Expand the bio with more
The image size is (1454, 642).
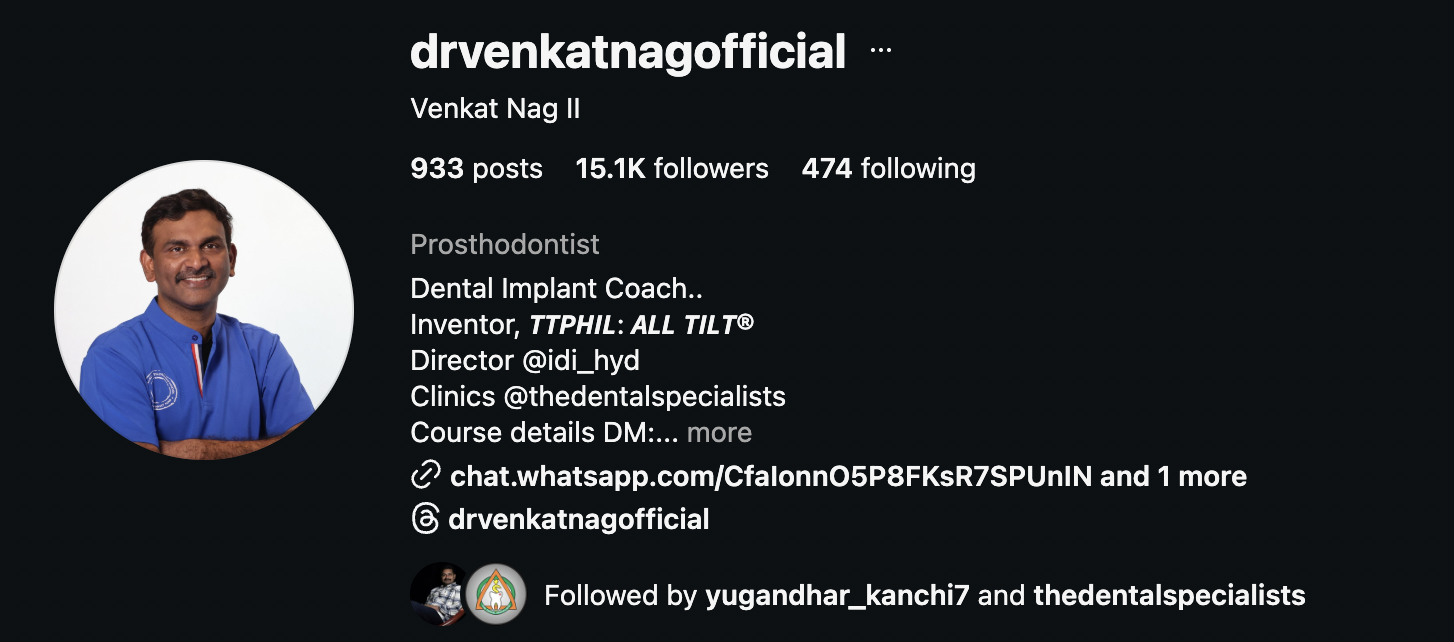click(719, 432)
